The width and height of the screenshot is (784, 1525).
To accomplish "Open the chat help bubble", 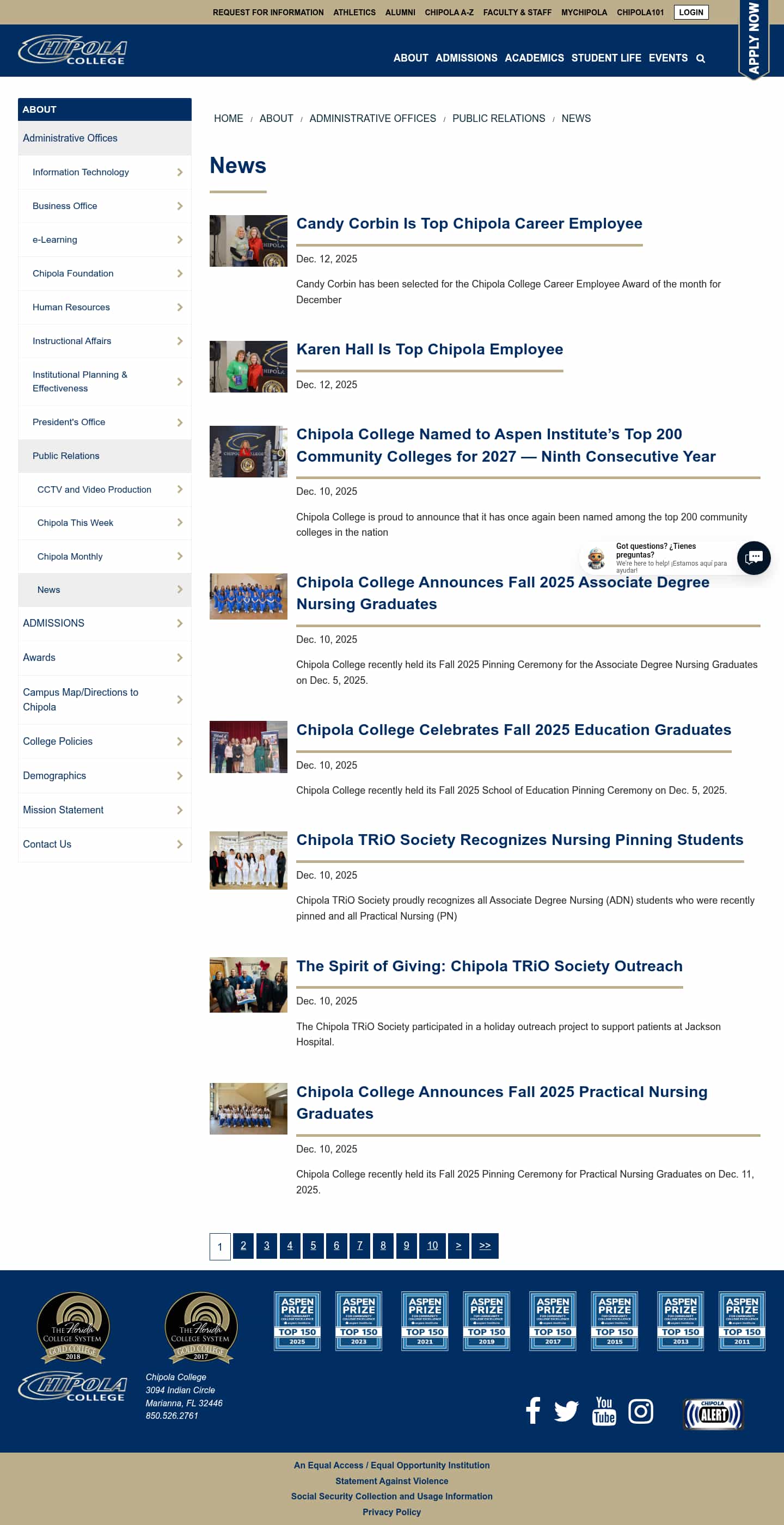I will point(753,558).
